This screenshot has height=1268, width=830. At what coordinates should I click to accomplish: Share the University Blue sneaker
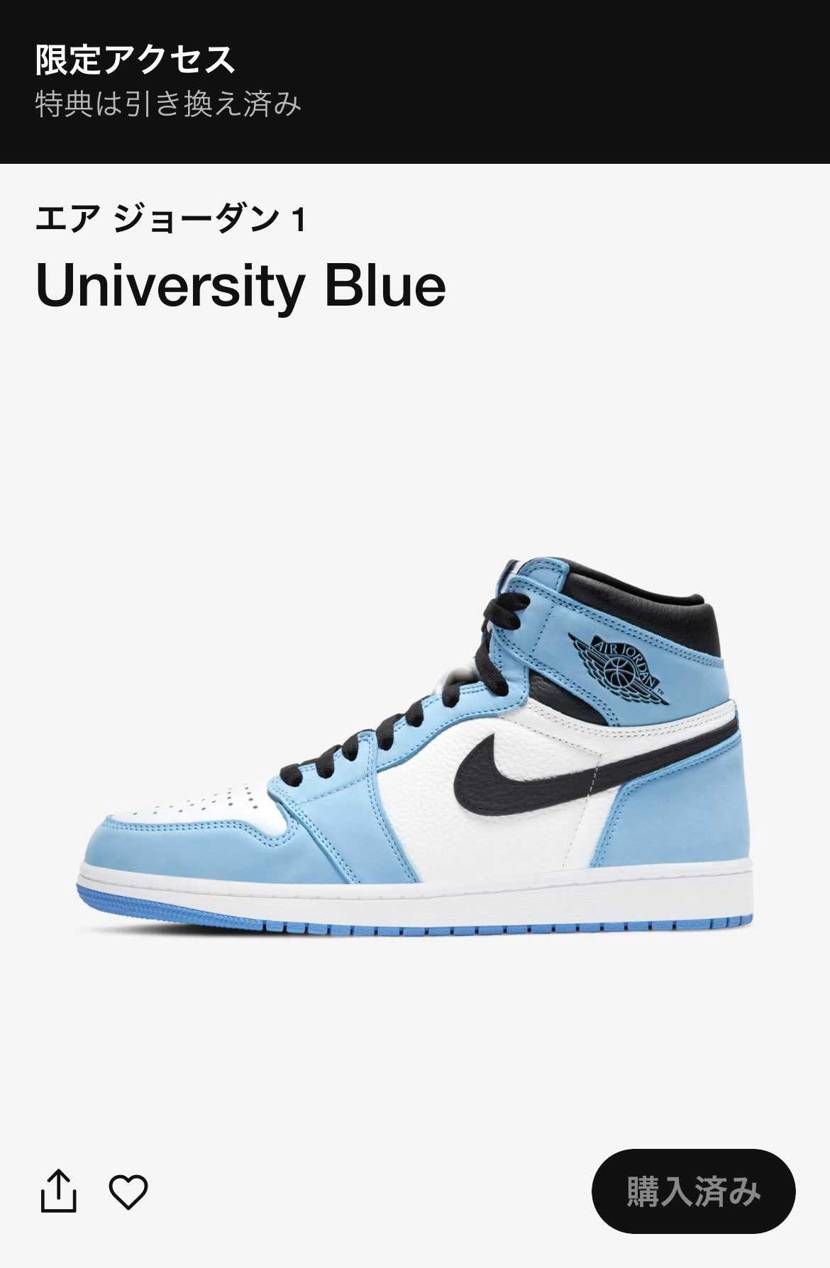[58, 1190]
